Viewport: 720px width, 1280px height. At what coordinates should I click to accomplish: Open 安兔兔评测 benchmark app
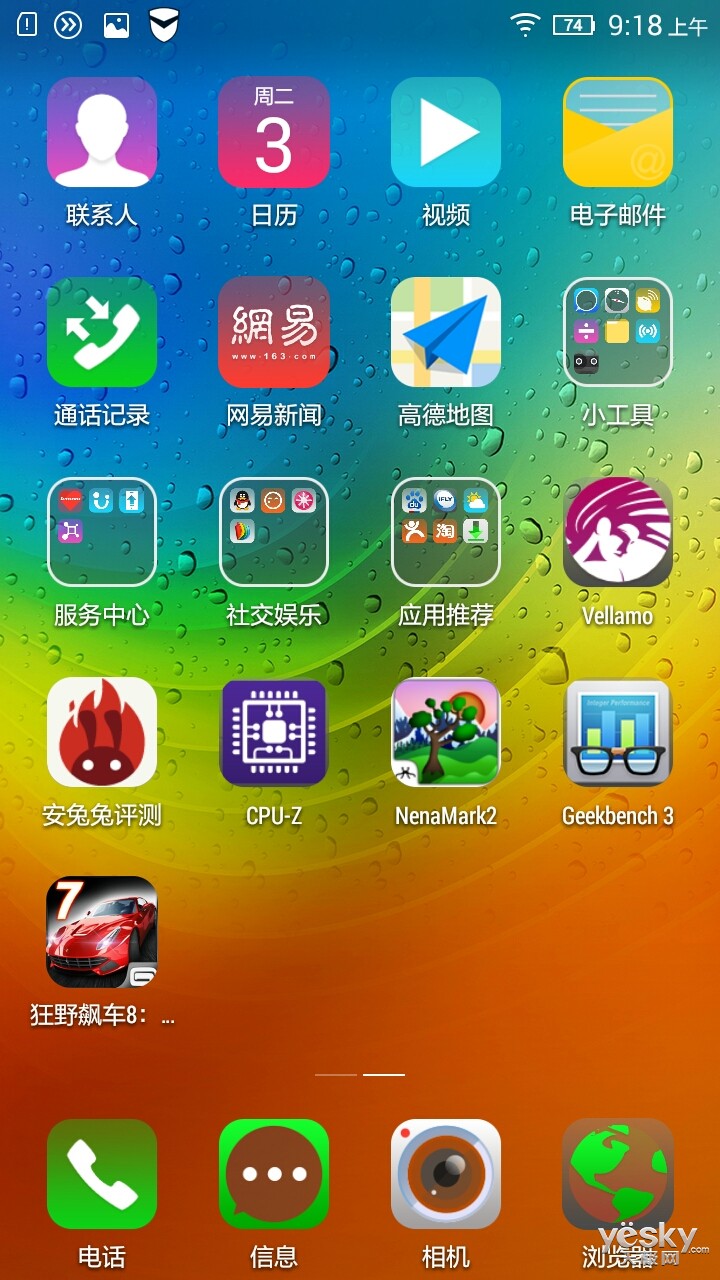tap(102, 733)
